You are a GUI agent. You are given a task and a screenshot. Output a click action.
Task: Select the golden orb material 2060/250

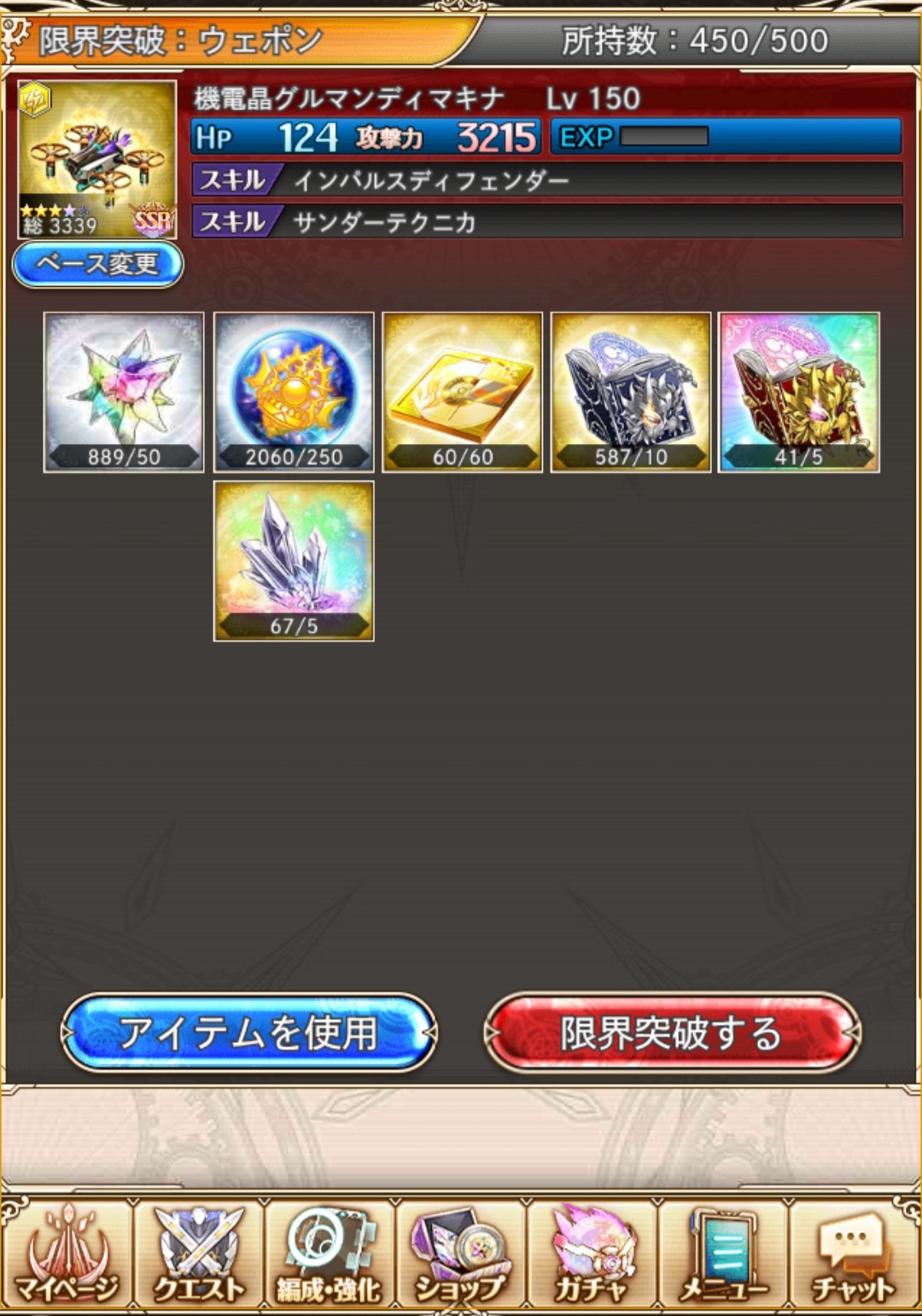coord(294,392)
